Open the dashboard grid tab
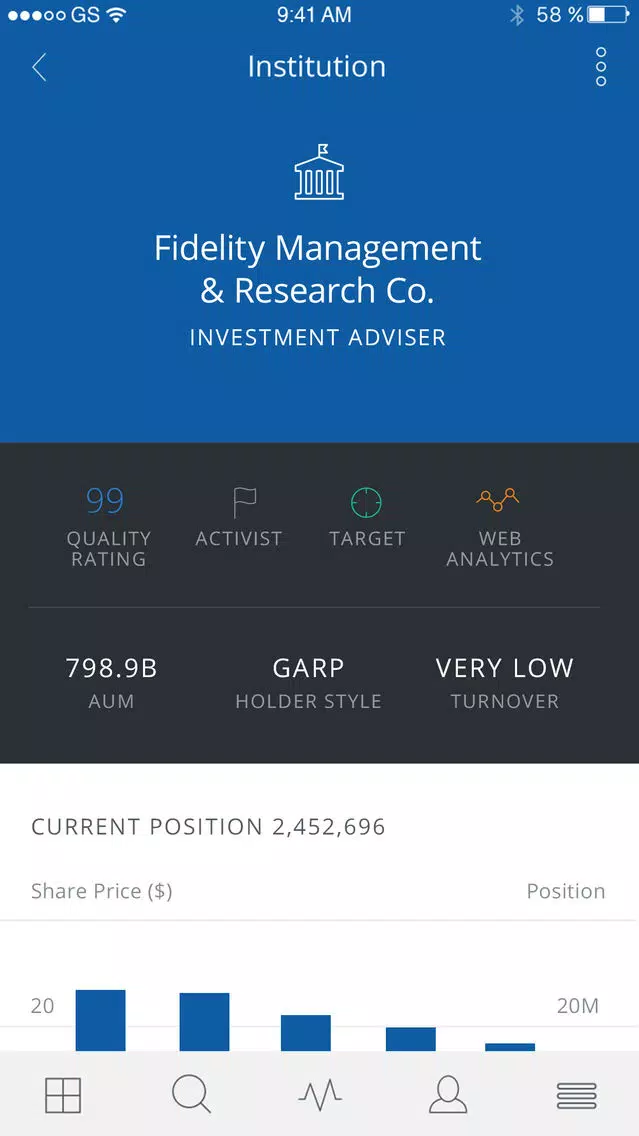The width and height of the screenshot is (639, 1136). point(63,1095)
